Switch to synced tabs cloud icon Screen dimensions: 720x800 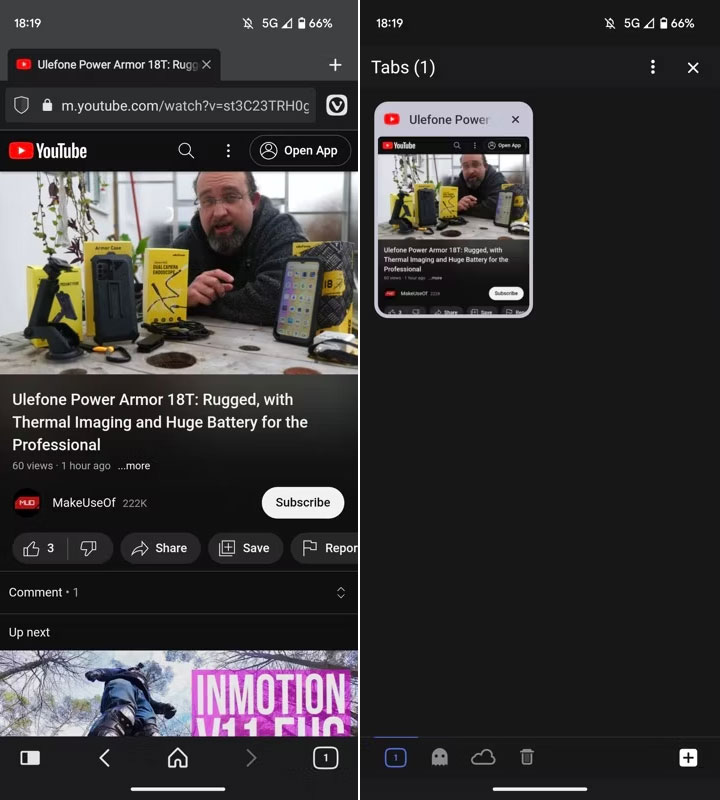[x=483, y=758]
